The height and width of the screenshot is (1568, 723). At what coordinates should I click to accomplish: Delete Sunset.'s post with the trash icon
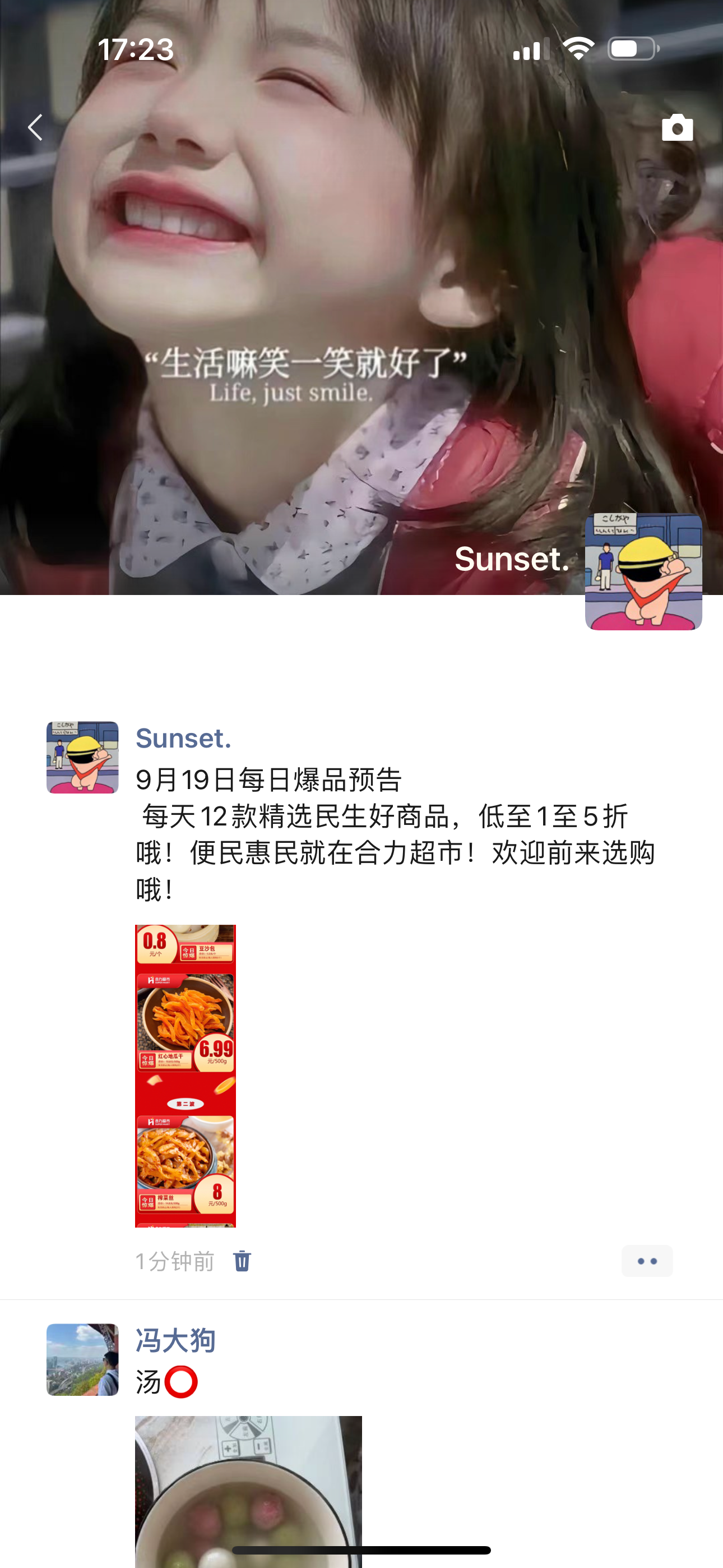[242, 1261]
